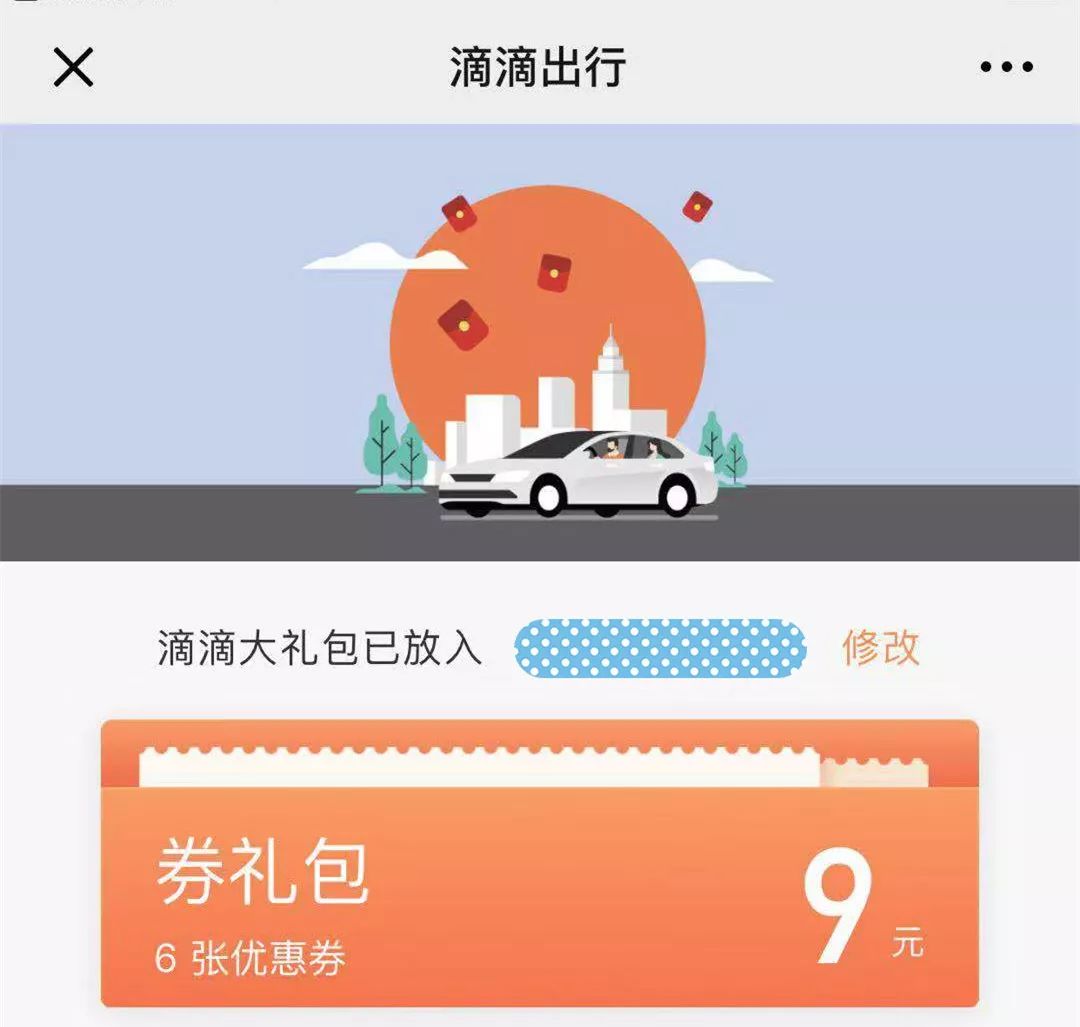Tap 修改 to change the phone number
The image size is (1080, 1027).
point(880,648)
